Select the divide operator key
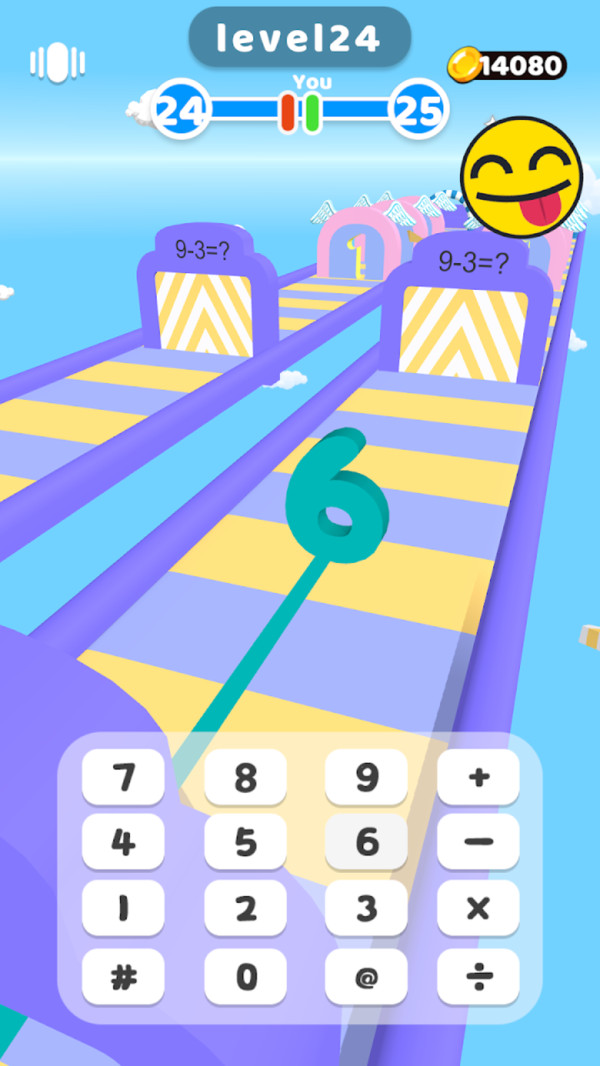 pos(478,976)
